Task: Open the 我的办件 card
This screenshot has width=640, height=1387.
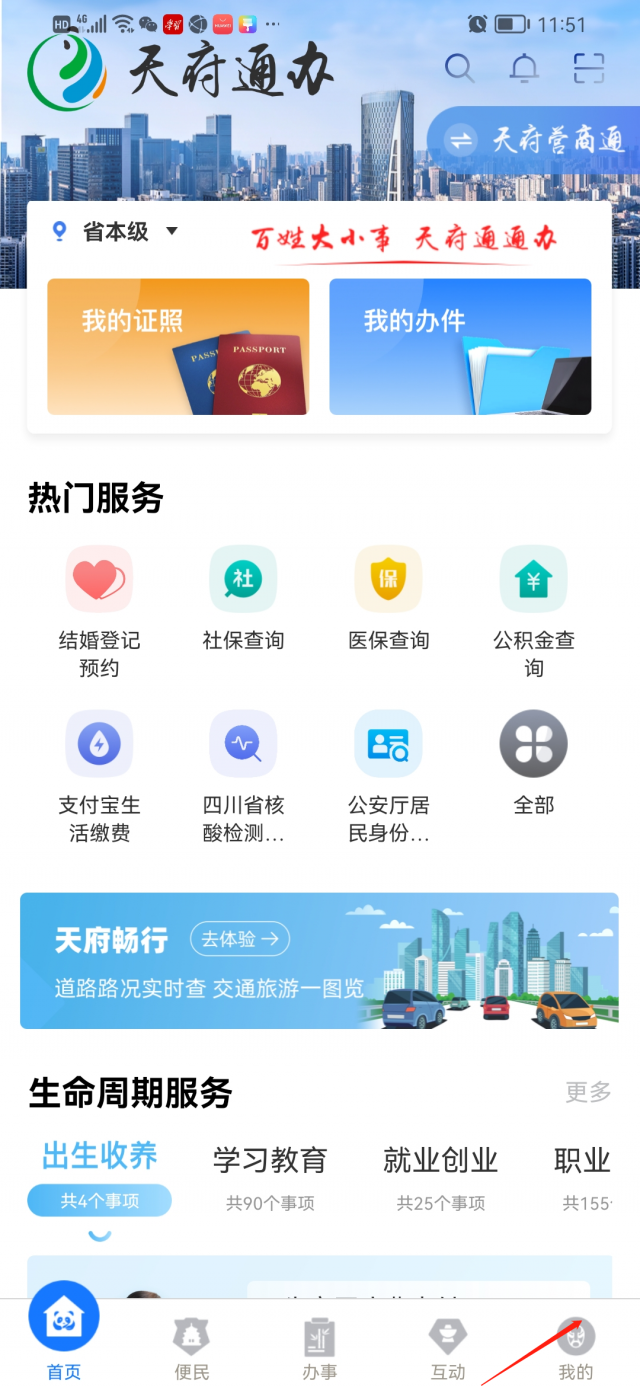Action: pos(460,346)
